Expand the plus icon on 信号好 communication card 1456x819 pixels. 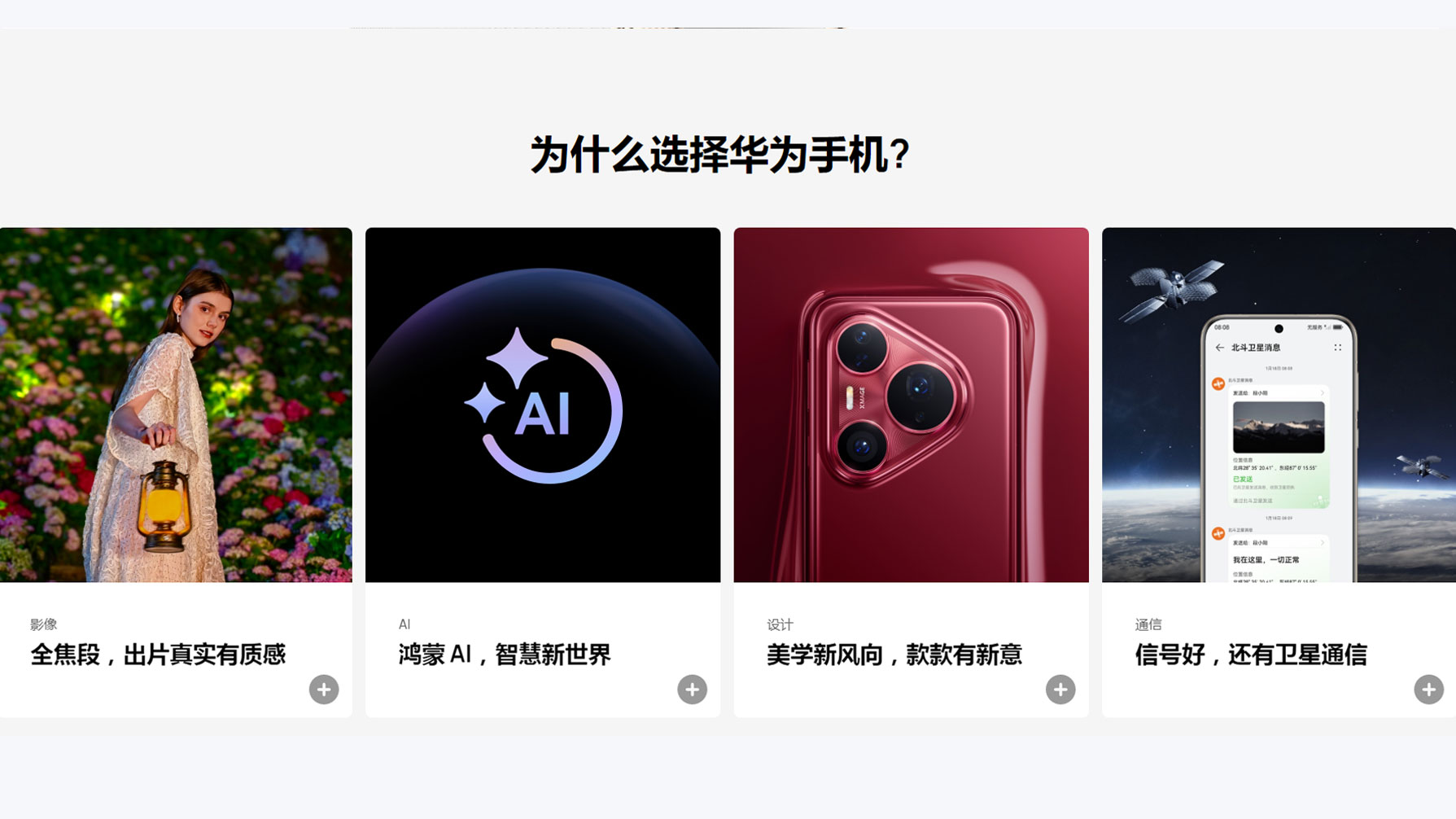point(1428,690)
